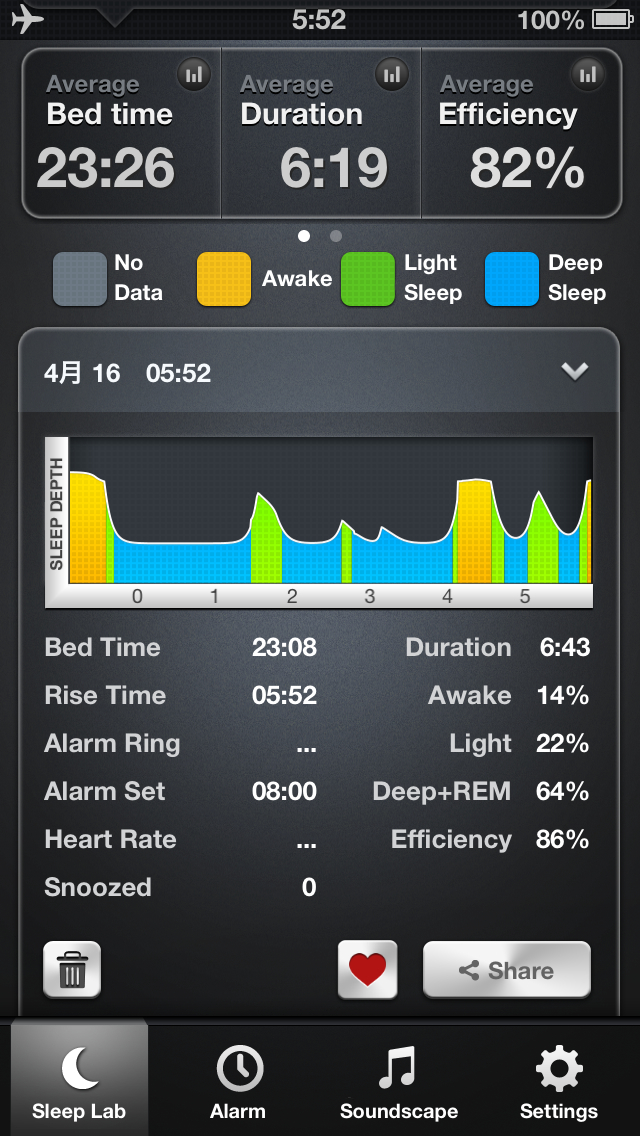Collapse the April 16 sleep record chevron
This screenshot has height=1136, width=640.
(575, 372)
